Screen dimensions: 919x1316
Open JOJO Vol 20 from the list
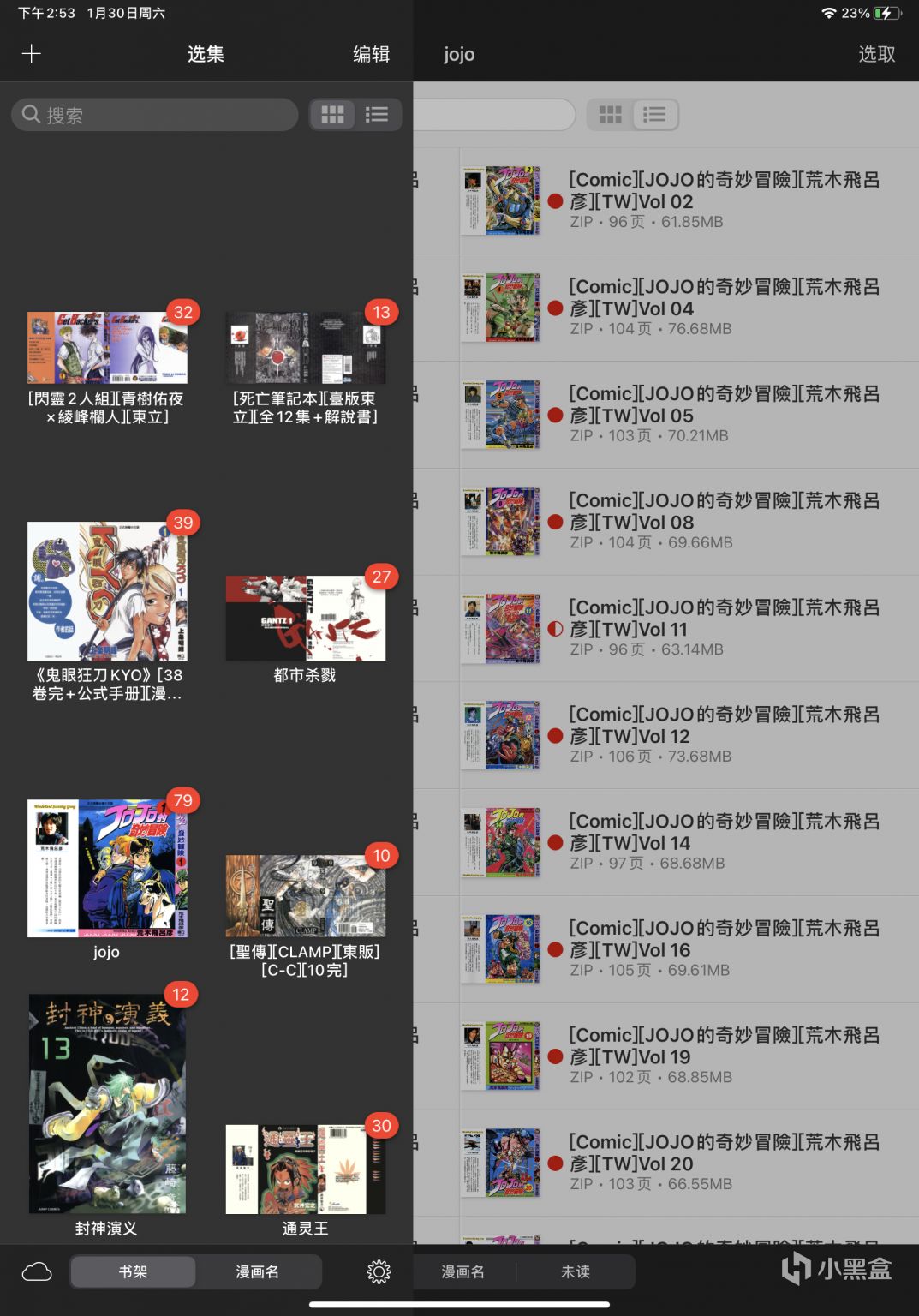(x=689, y=1163)
